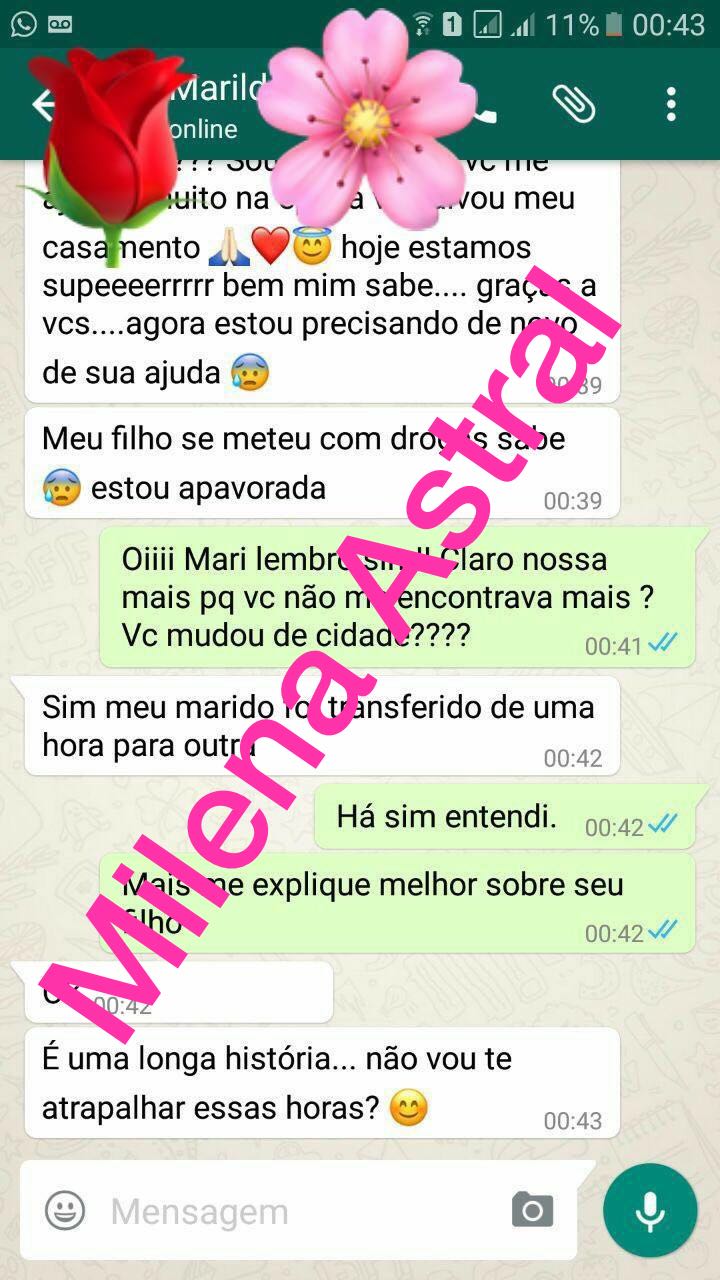
Task: Open the emoji picker
Action: coord(65,1211)
